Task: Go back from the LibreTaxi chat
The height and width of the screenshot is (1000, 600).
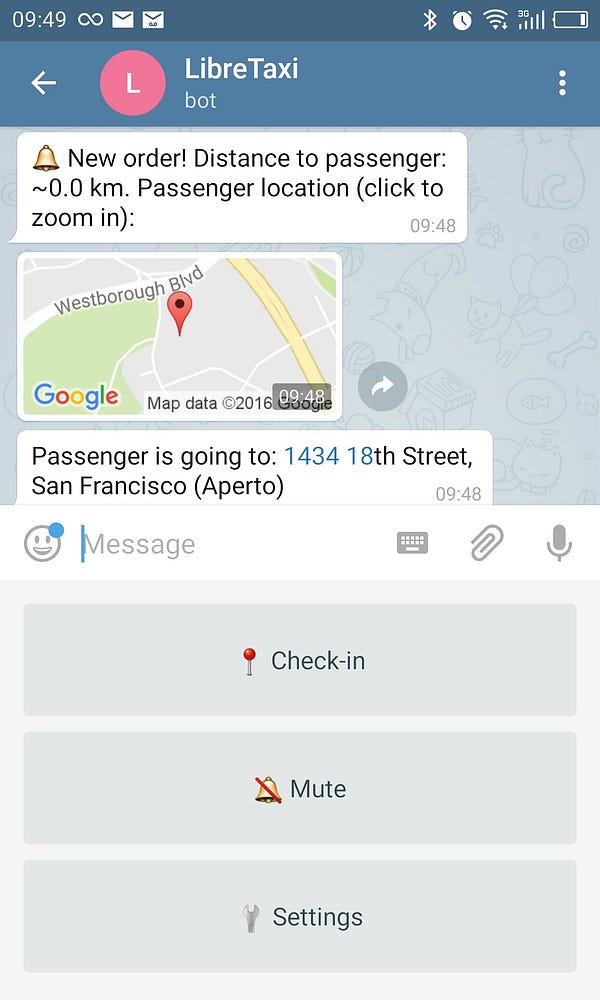Action: pyautogui.click(x=43, y=83)
